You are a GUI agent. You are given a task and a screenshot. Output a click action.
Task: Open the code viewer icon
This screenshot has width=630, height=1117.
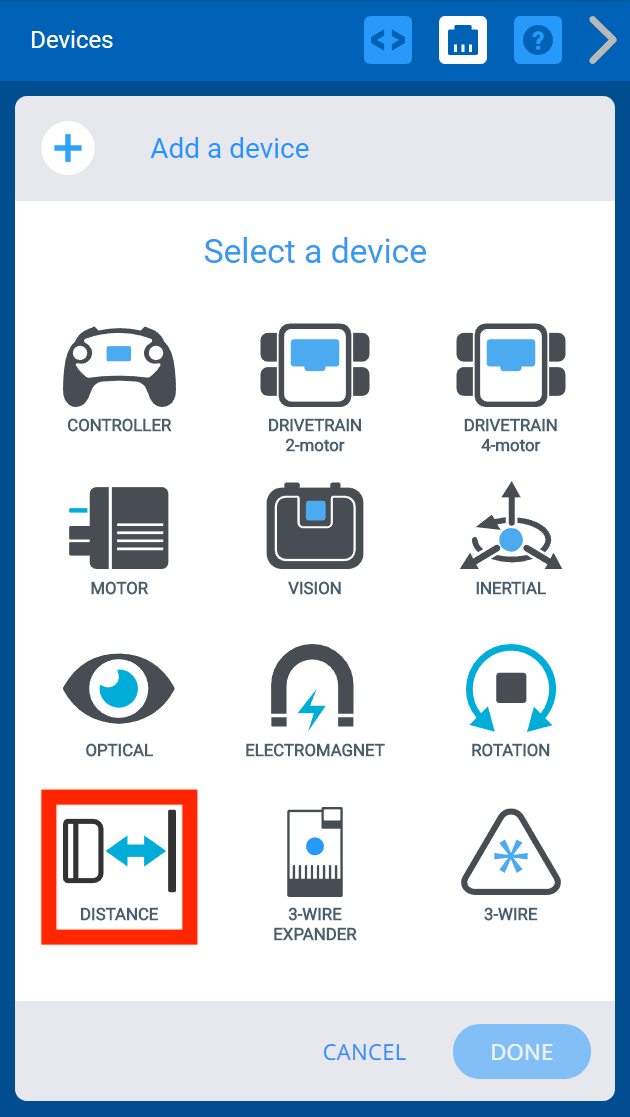pyautogui.click(x=388, y=40)
